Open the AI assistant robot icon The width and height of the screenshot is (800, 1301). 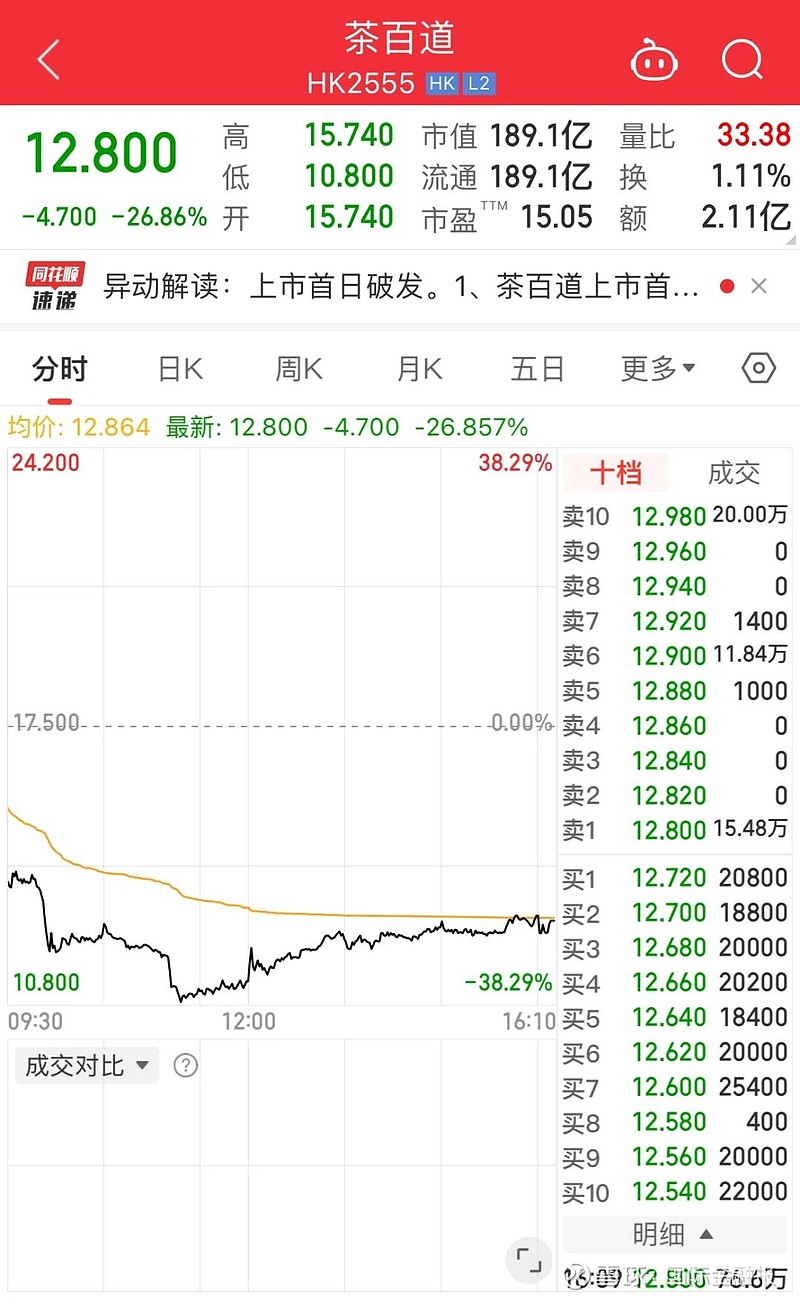(x=655, y=62)
